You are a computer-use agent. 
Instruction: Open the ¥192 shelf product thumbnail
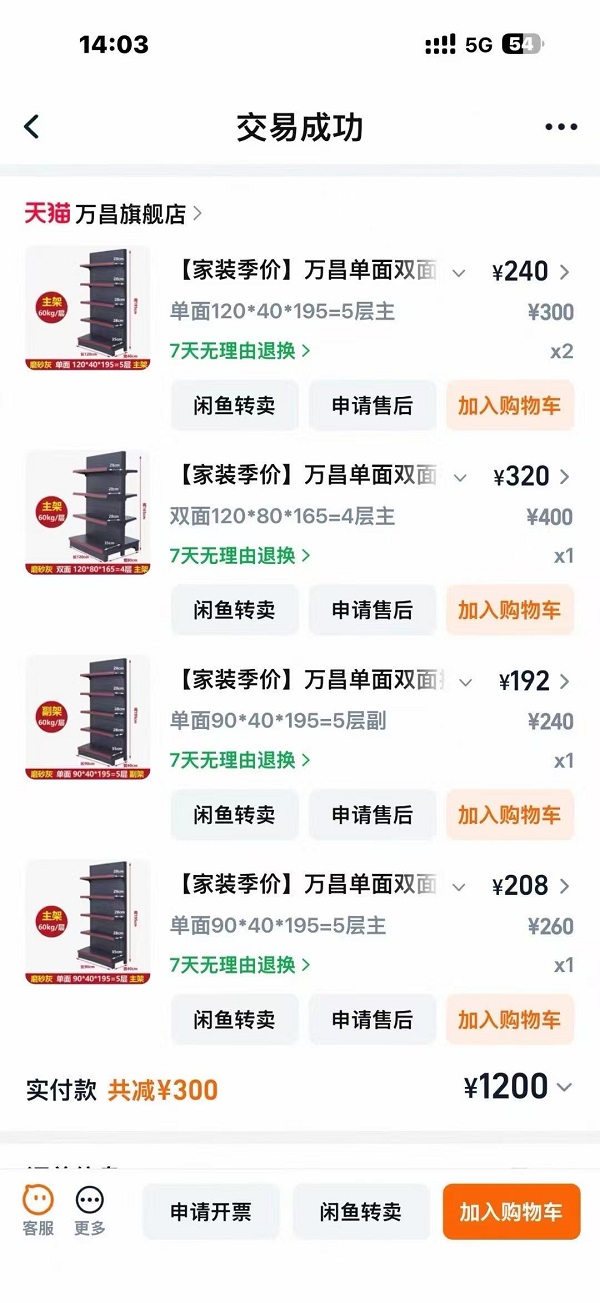click(x=87, y=717)
